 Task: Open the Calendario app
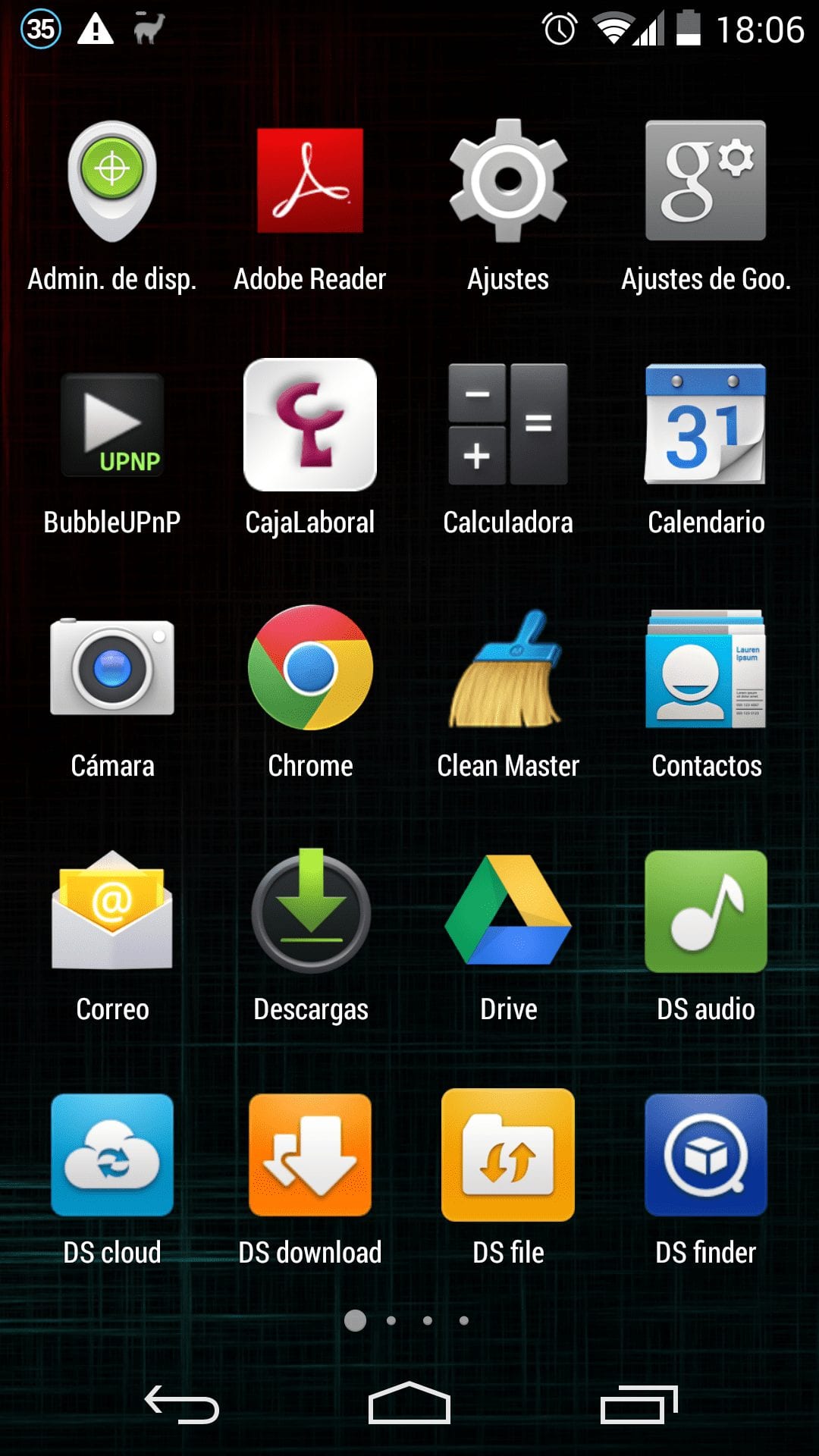tap(705, 425)
